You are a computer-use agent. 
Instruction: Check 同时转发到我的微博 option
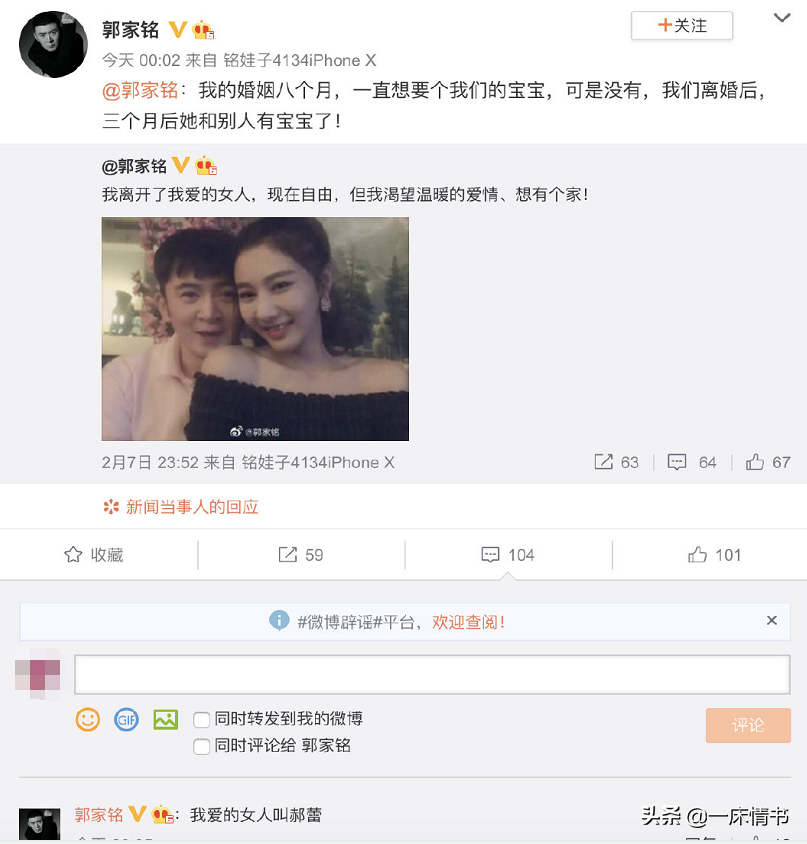point(200,717)
